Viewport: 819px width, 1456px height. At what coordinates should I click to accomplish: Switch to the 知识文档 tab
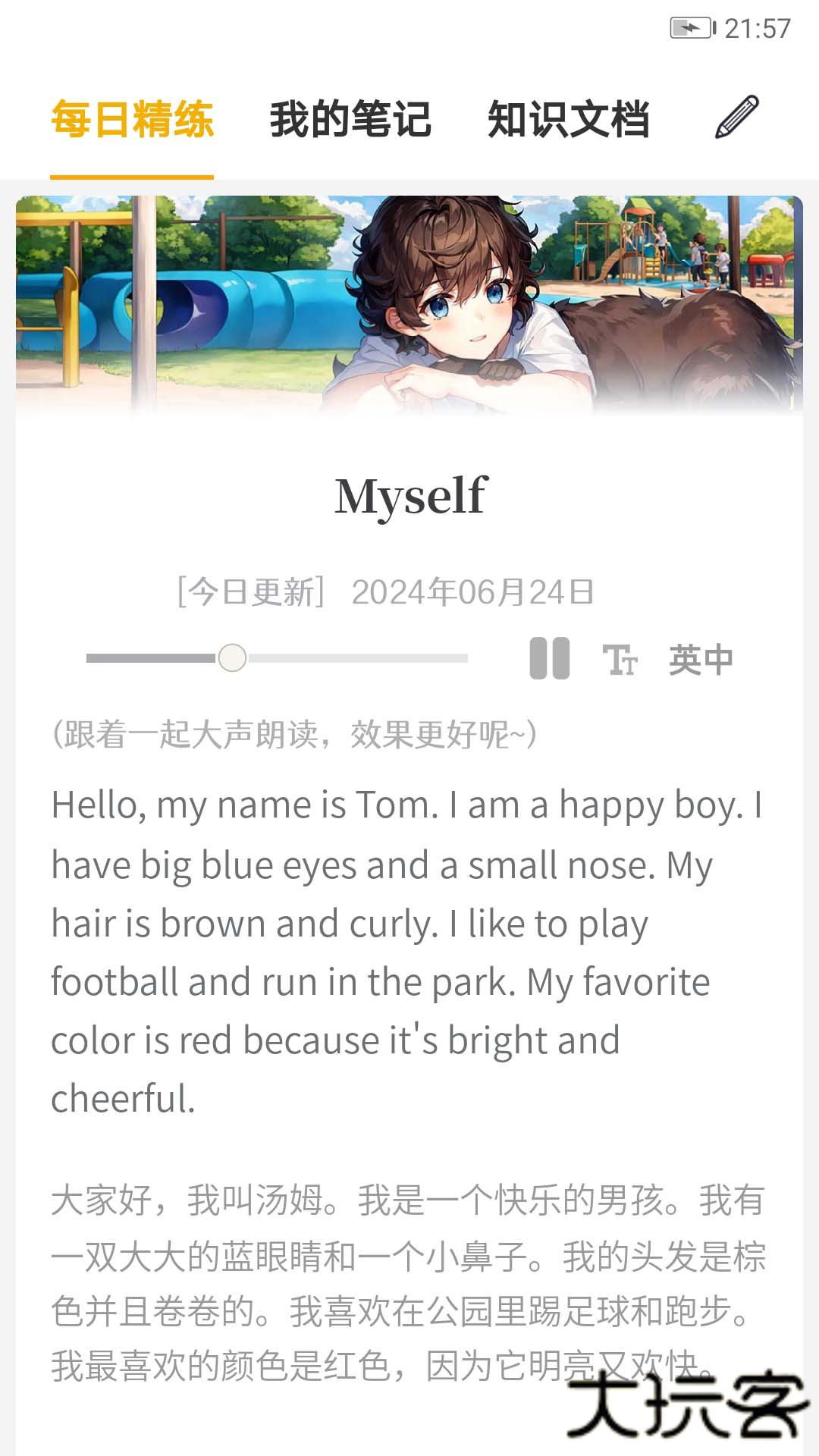[x=568, y=120]
